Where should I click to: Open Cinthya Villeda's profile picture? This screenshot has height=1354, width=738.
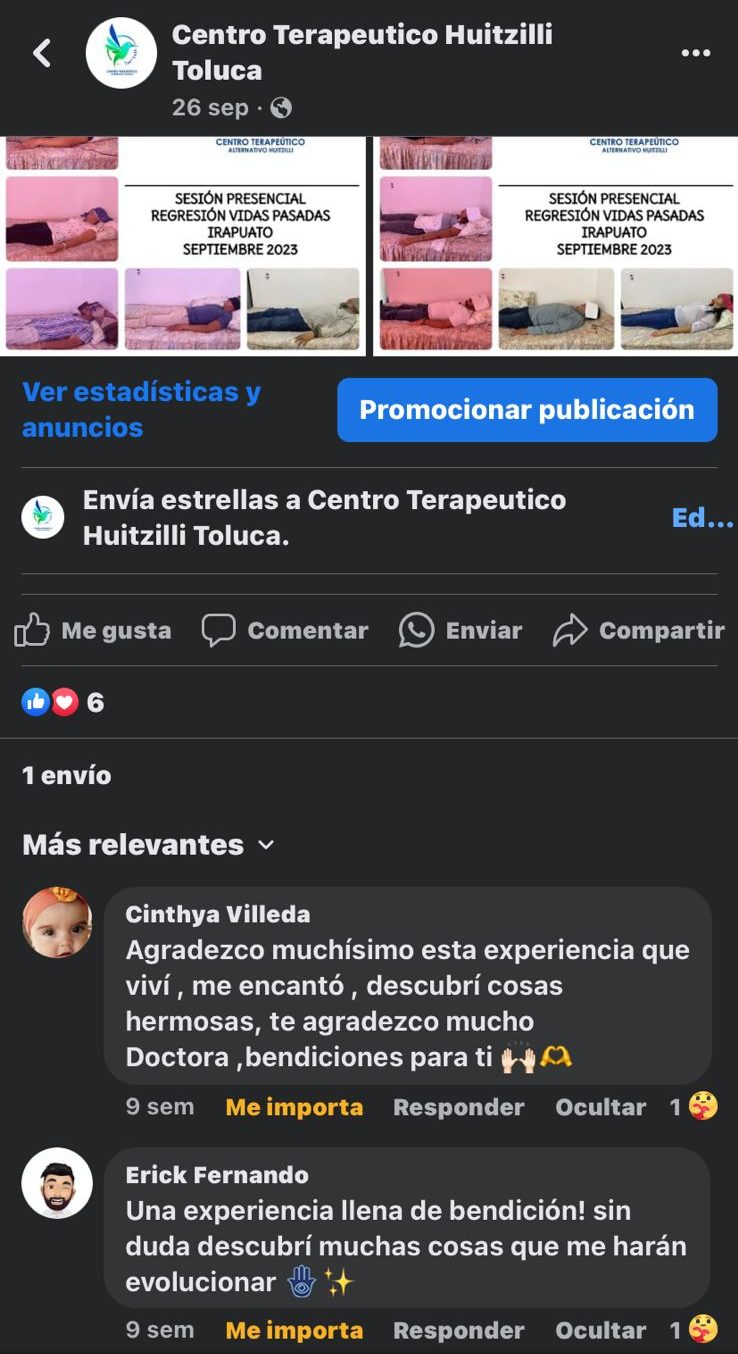[x=57, y=922]
